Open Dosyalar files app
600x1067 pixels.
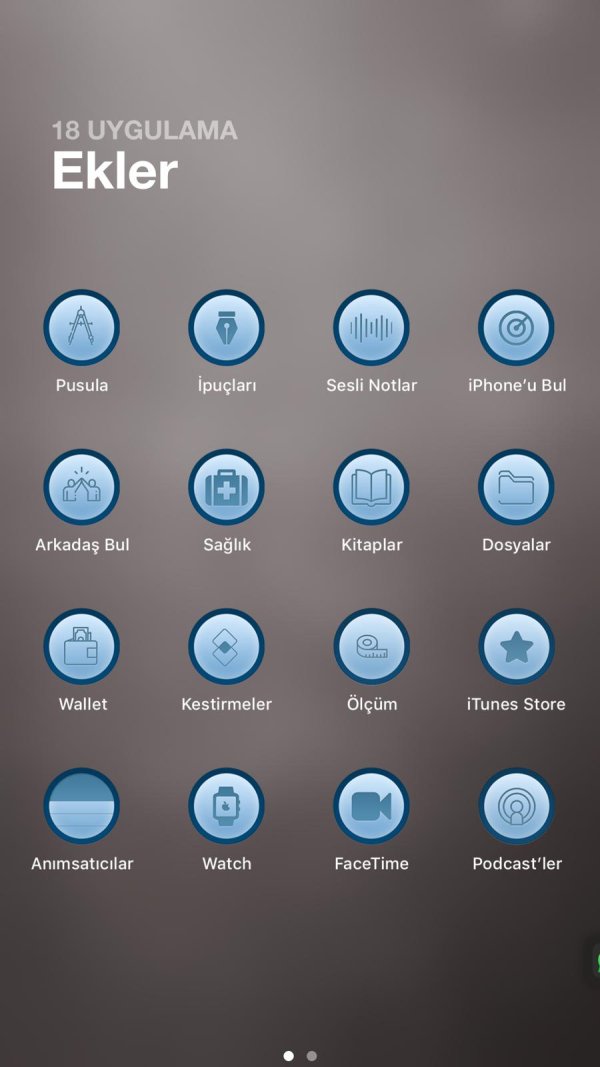(516, 487)
